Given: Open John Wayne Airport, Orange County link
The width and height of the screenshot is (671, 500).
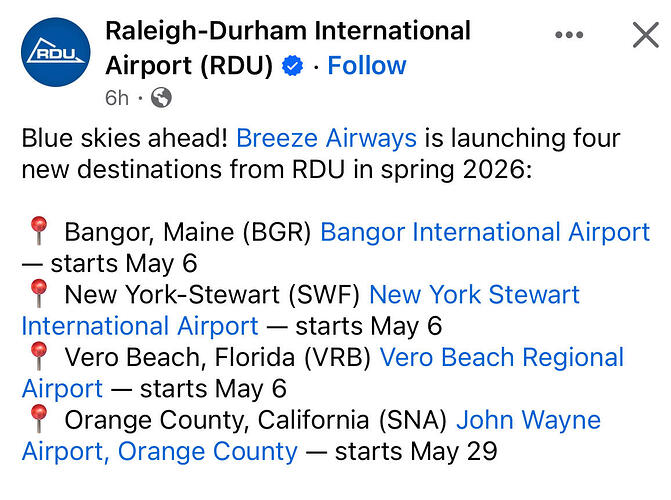Looking at the screenshot, I should click(x=528, y=420).
